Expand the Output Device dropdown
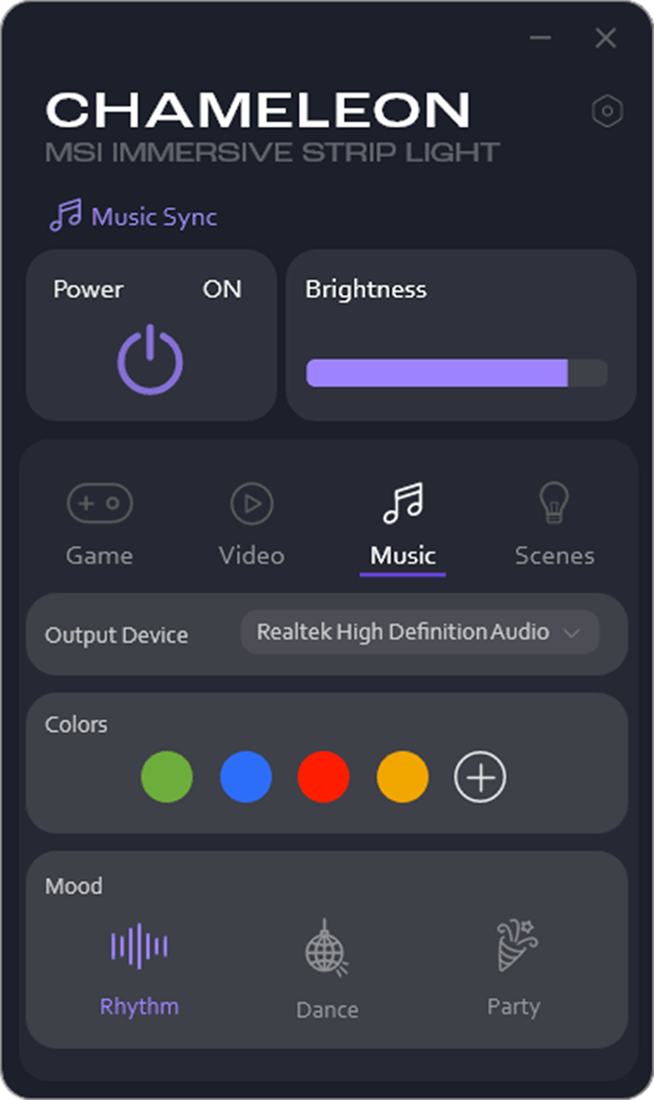 click(x=420, y=633)
